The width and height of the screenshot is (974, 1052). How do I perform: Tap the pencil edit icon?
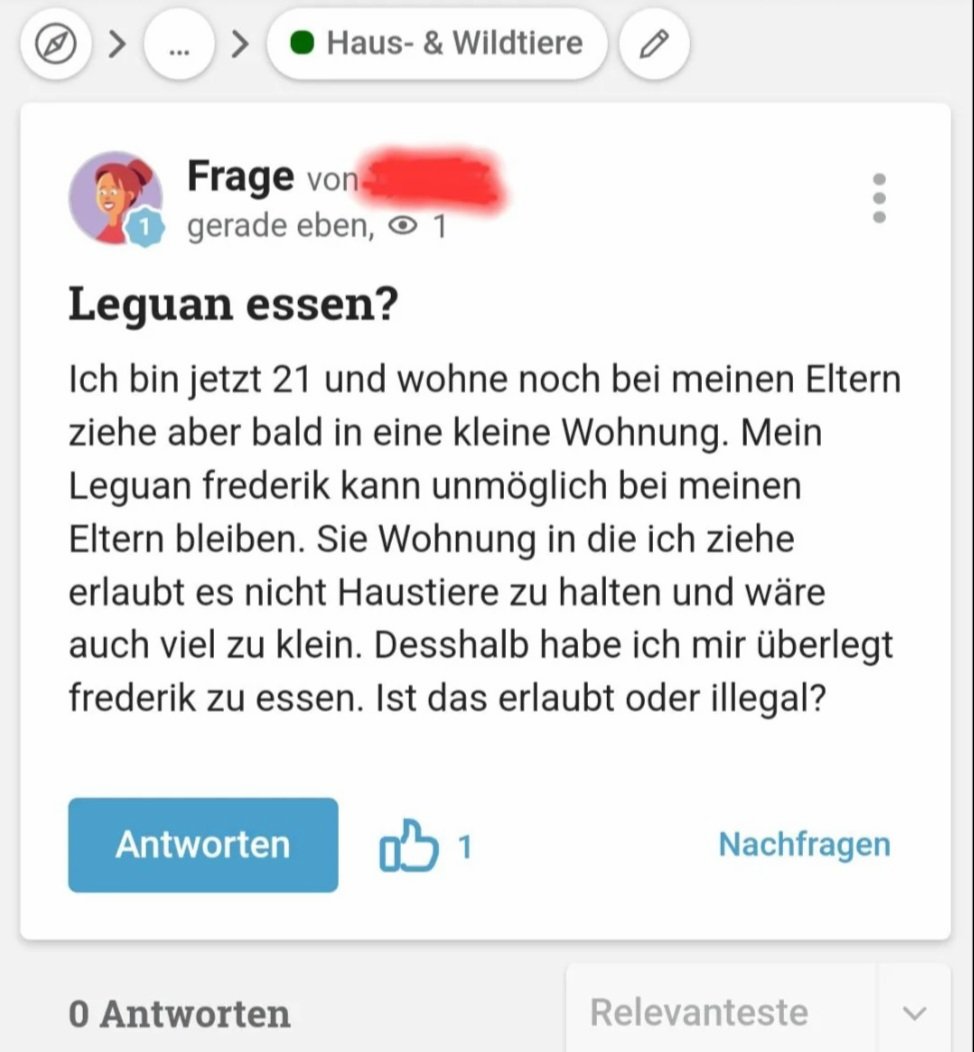click(x=654, y=45)
